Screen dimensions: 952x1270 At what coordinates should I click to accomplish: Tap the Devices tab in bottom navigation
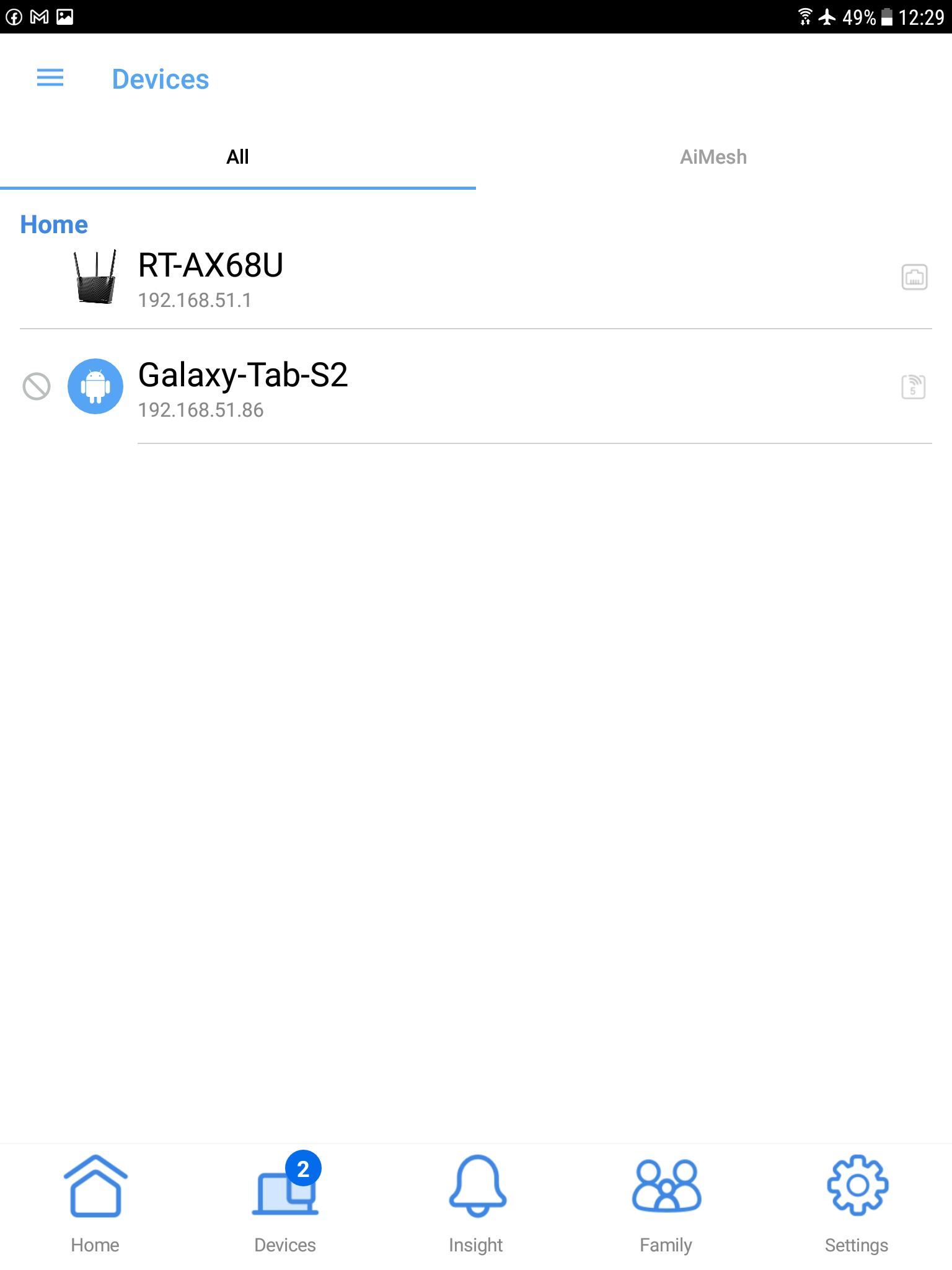(286, 1204)
